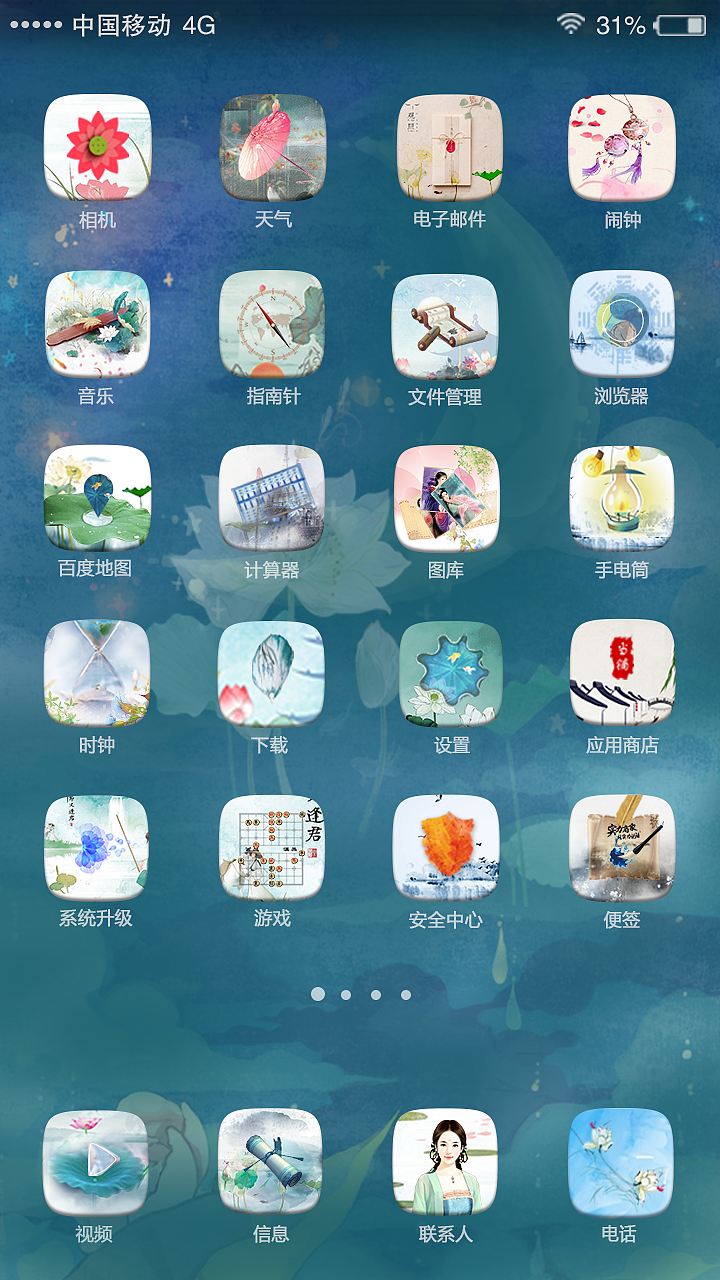
Task: Turn on the 手电筒 flashlight app
Action: (622, 498)
